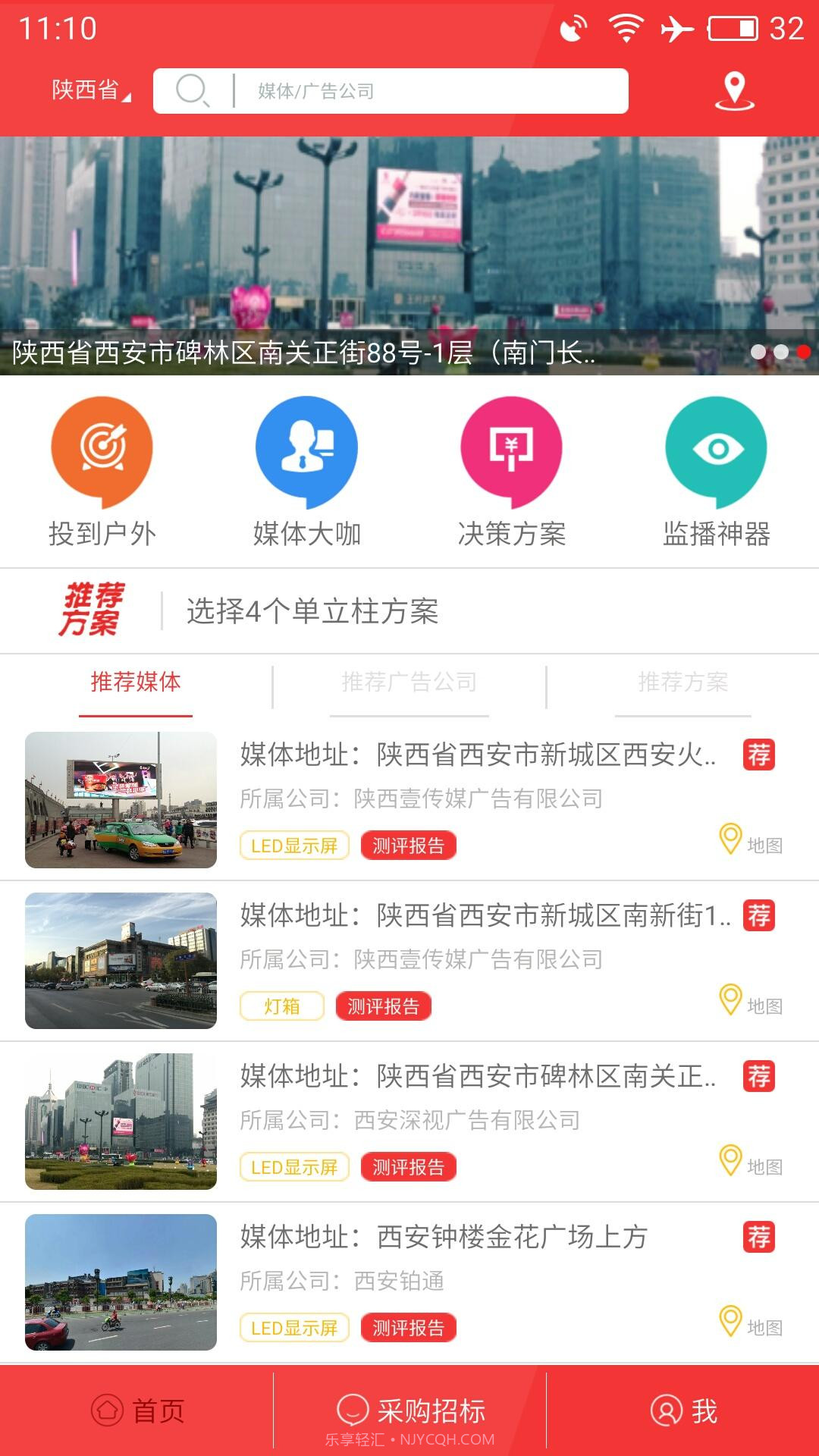Select the 灯箱 tag on the second listing
819x1456 pixels.
click(281, 1006)
